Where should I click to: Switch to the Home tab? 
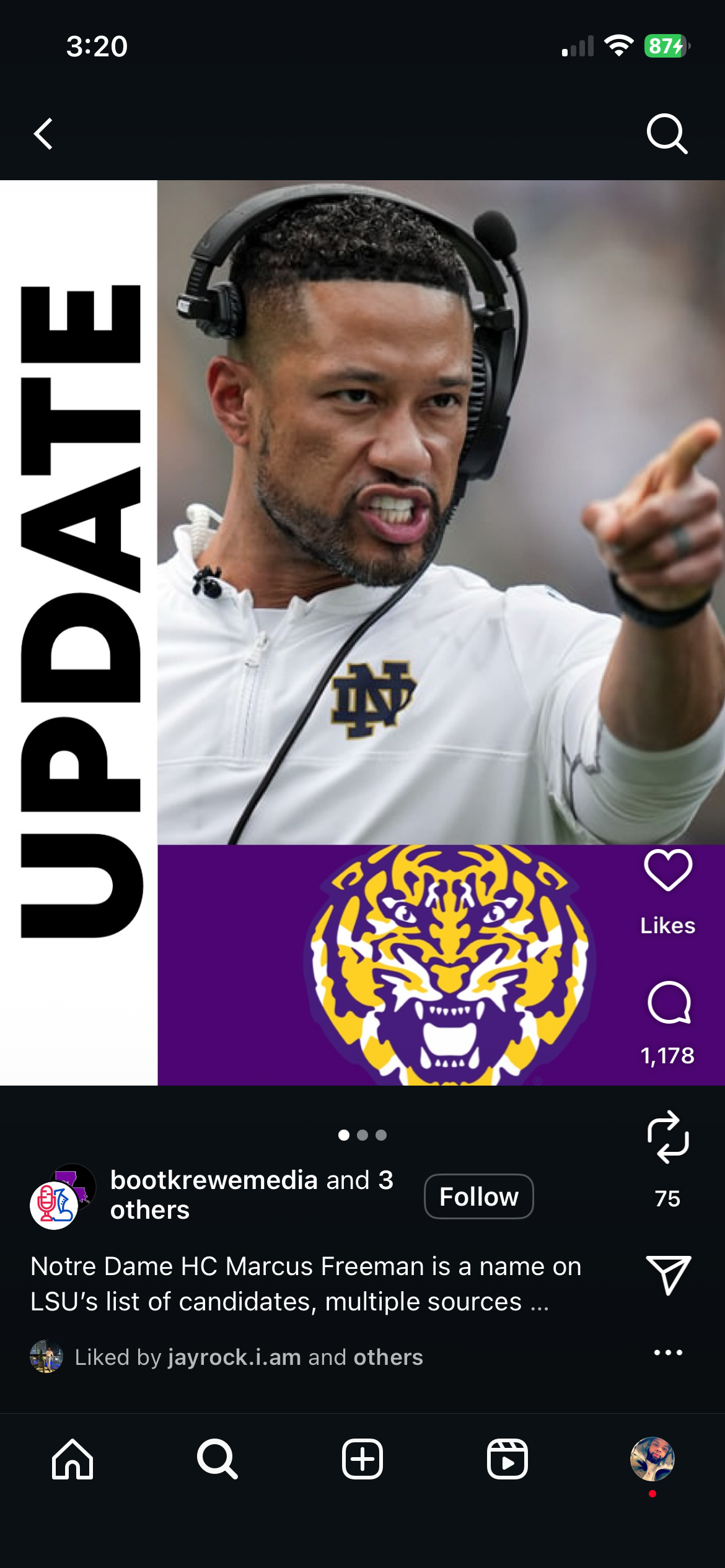(72, 1459)
